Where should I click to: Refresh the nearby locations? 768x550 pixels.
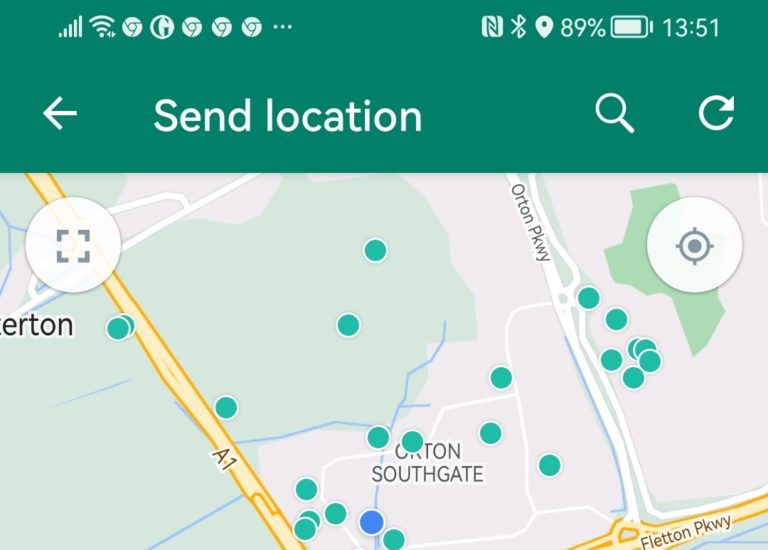click(x=716, y=114)
